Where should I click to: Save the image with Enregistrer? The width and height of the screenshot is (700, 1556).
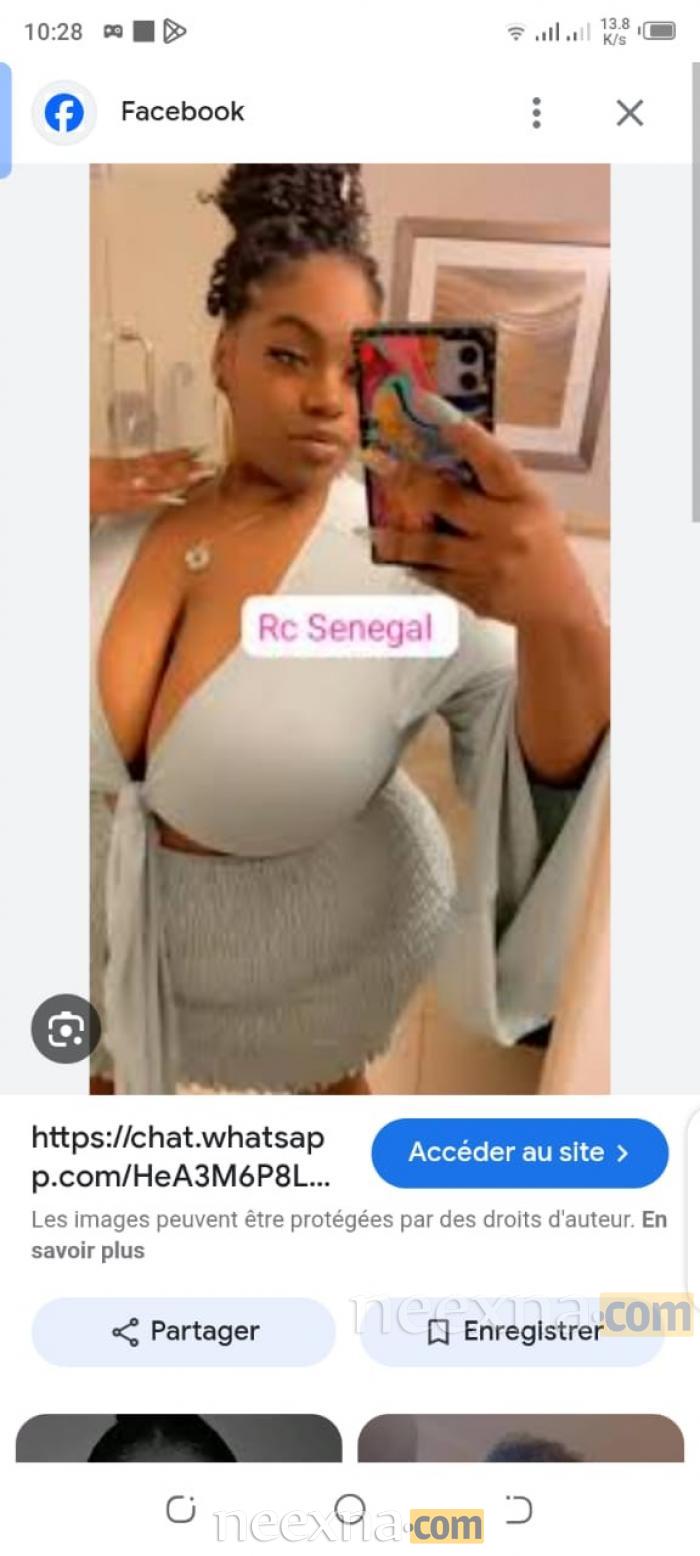coord(512,1331)
